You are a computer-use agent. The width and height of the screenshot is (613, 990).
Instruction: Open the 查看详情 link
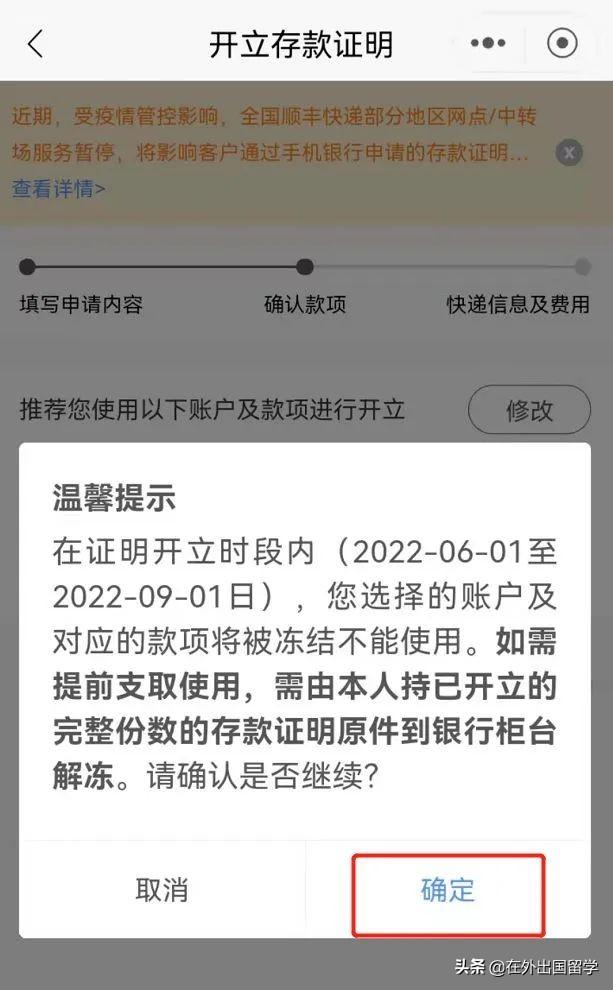[x=58, y=188]
